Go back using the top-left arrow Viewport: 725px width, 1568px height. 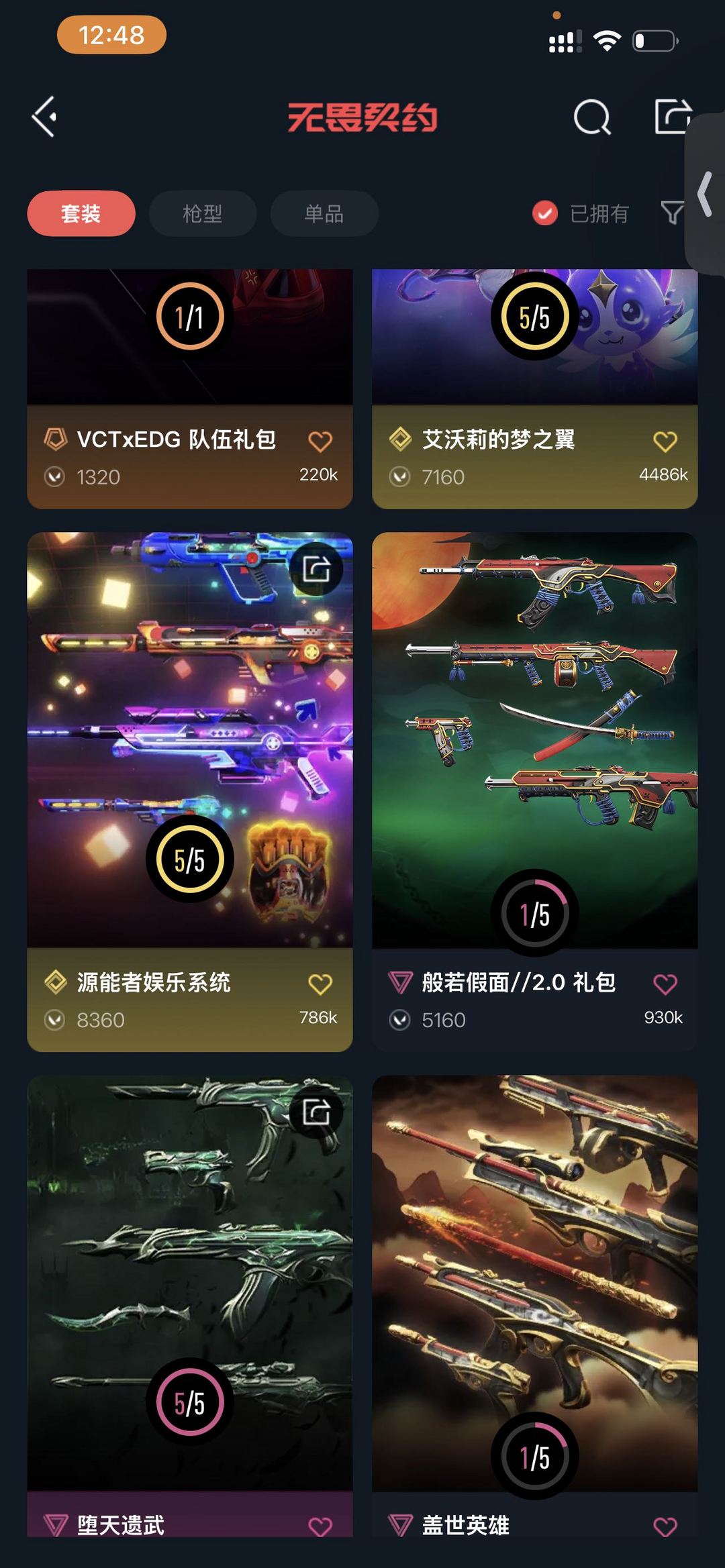pyautogui.click(x=44, y=117)
